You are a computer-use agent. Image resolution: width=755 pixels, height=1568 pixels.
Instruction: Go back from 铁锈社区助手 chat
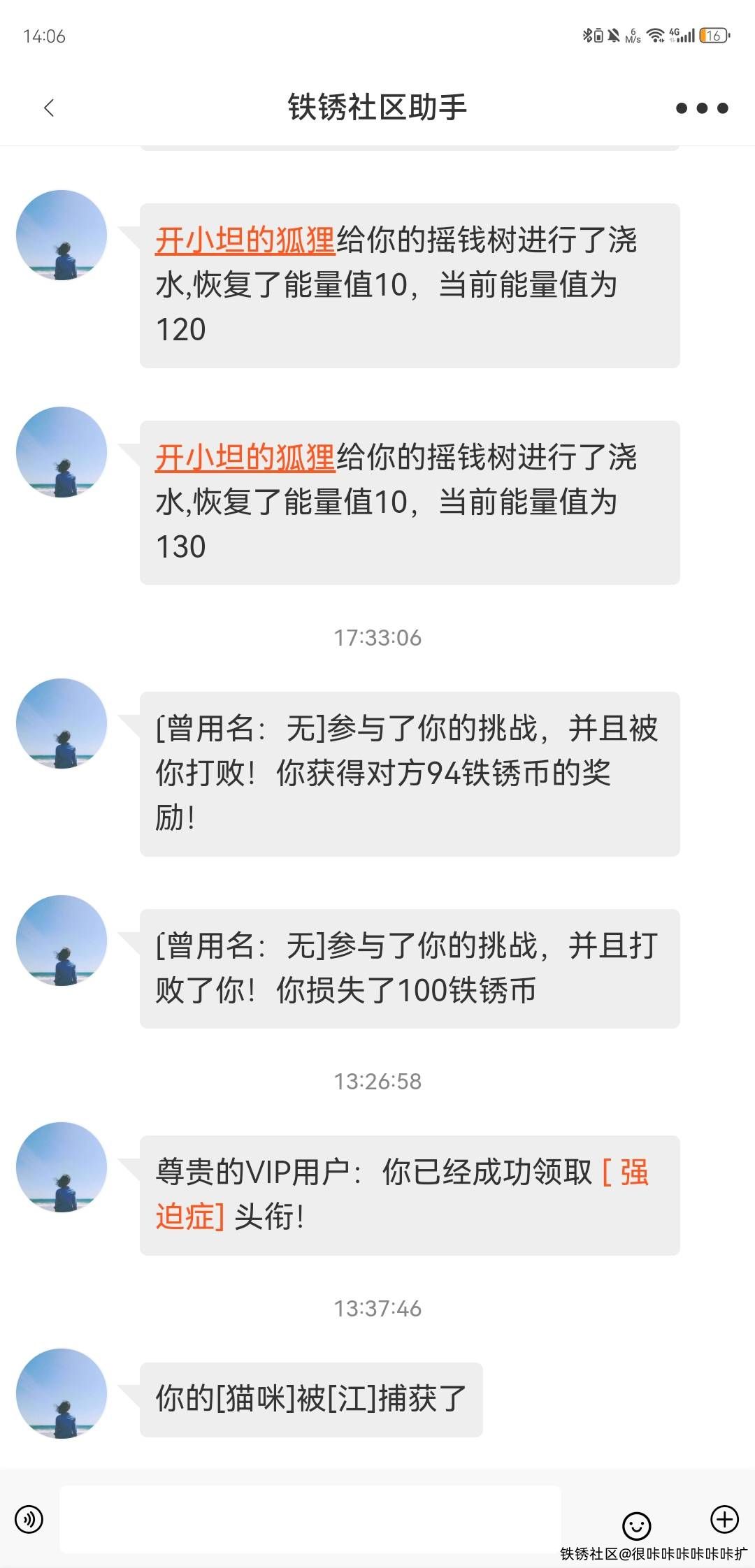pos(49,108)
